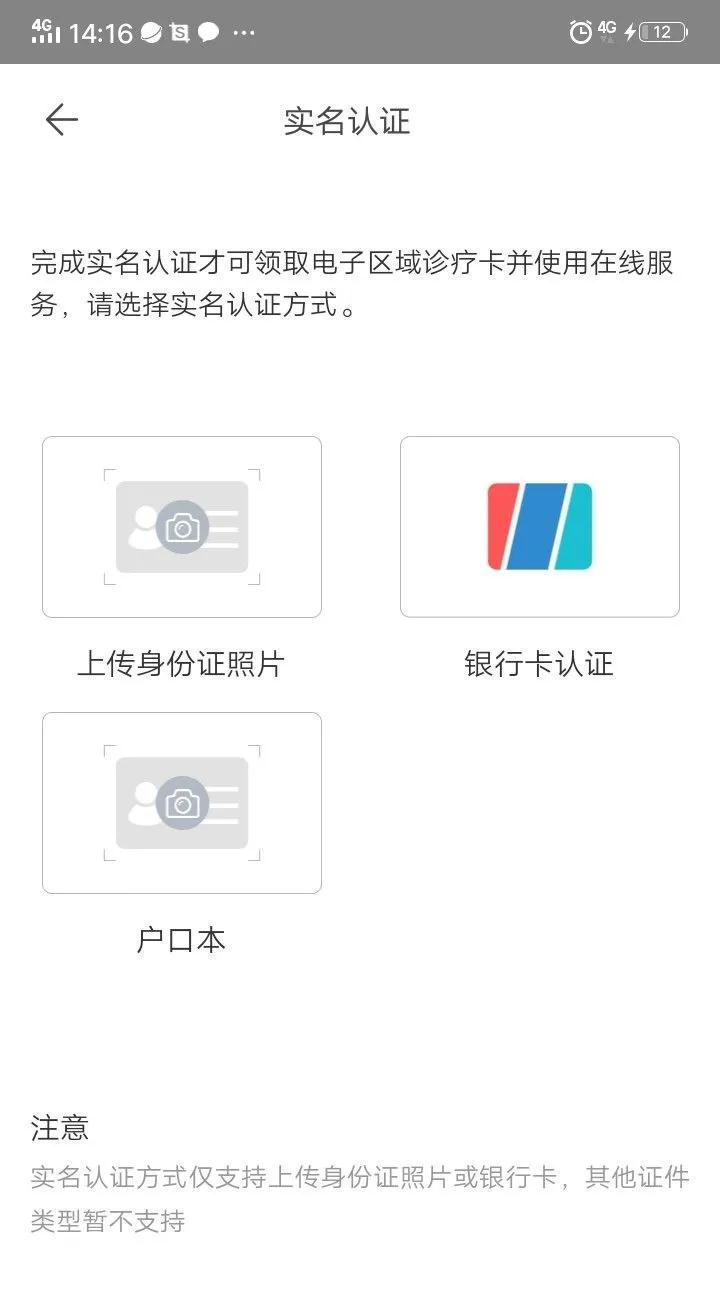Choose 银行卡认证 verification method

click(540, 527)
